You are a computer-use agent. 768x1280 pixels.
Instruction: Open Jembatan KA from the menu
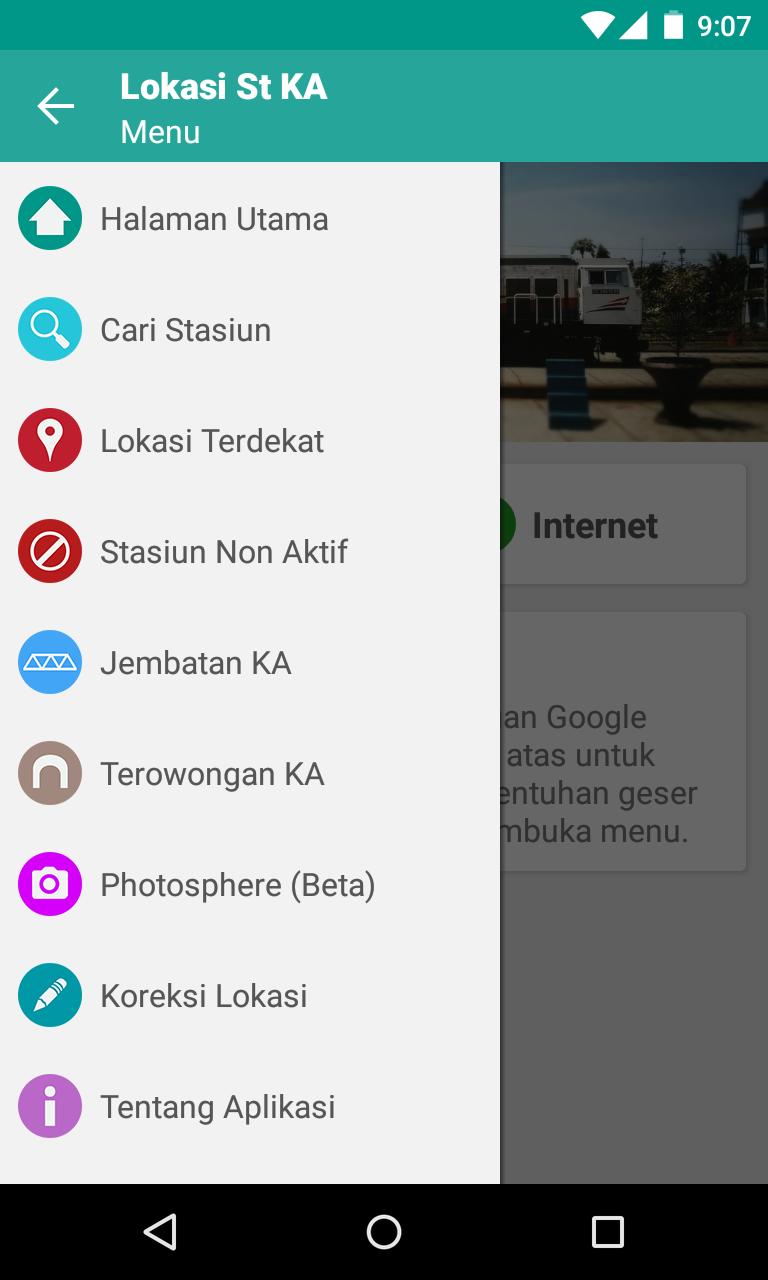point(195,662)
